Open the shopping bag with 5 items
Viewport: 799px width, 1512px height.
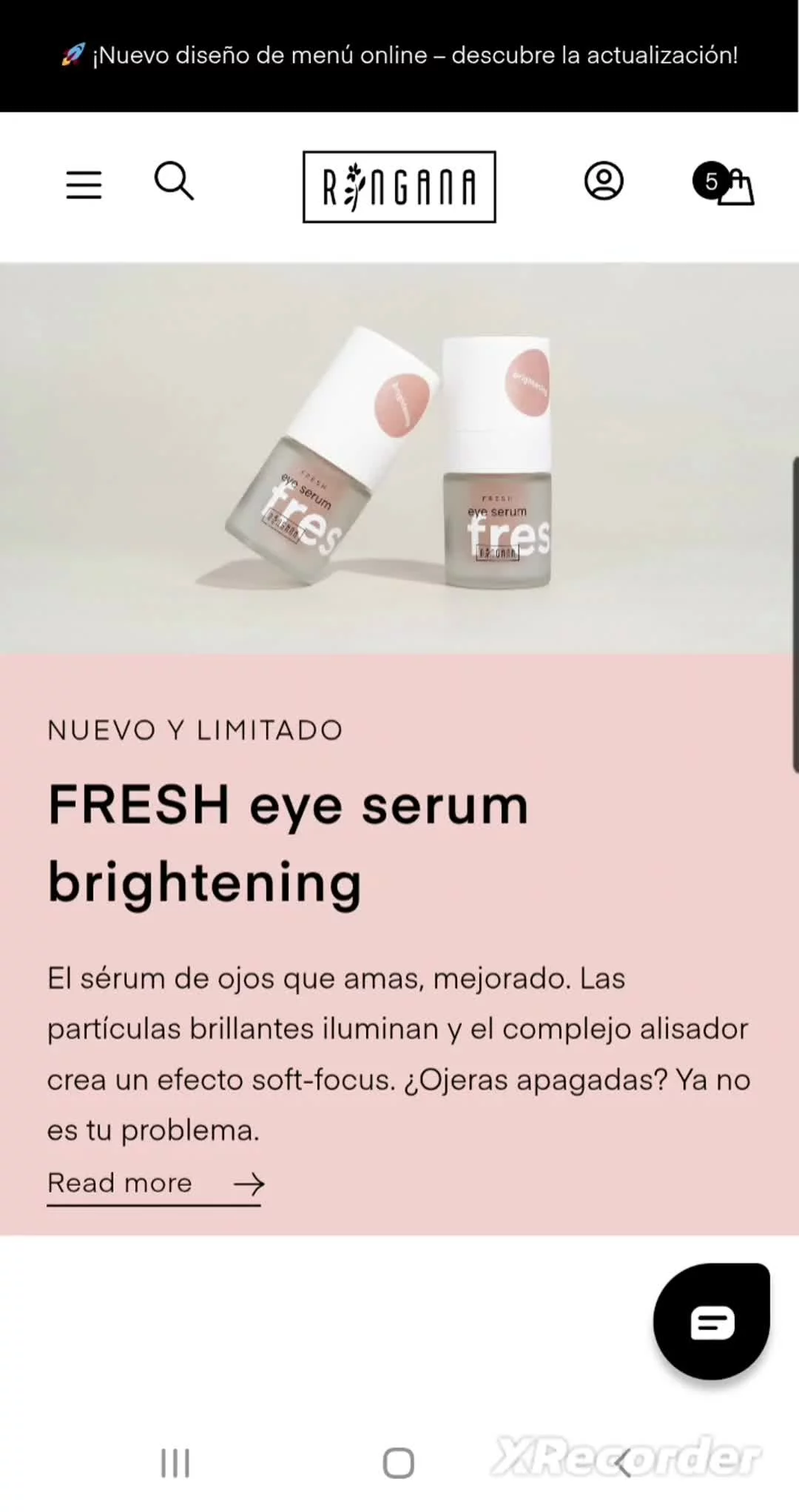click(725, 184)
